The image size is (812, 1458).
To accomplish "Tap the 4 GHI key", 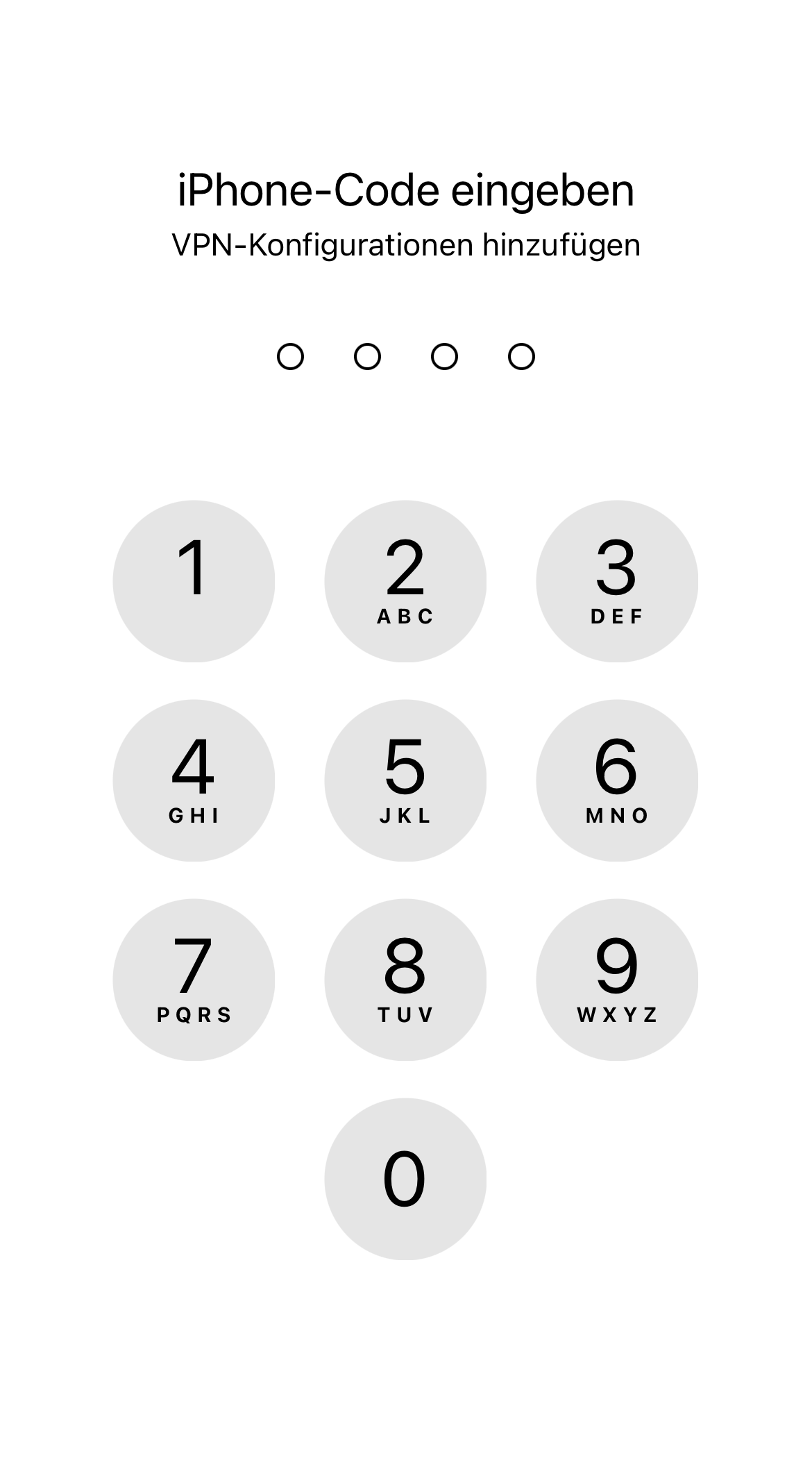I will click(x=194, y=780).
